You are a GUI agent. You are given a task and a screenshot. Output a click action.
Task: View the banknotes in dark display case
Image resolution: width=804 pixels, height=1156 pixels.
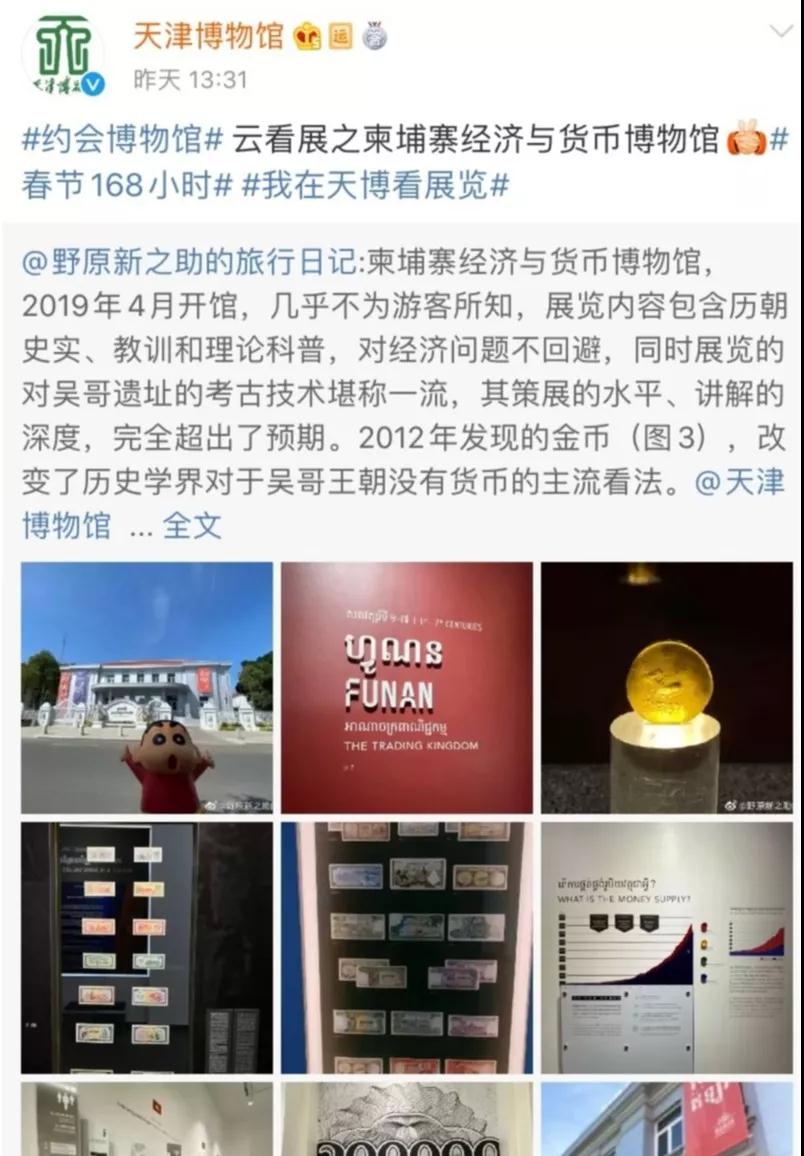(x=147, y=947)
